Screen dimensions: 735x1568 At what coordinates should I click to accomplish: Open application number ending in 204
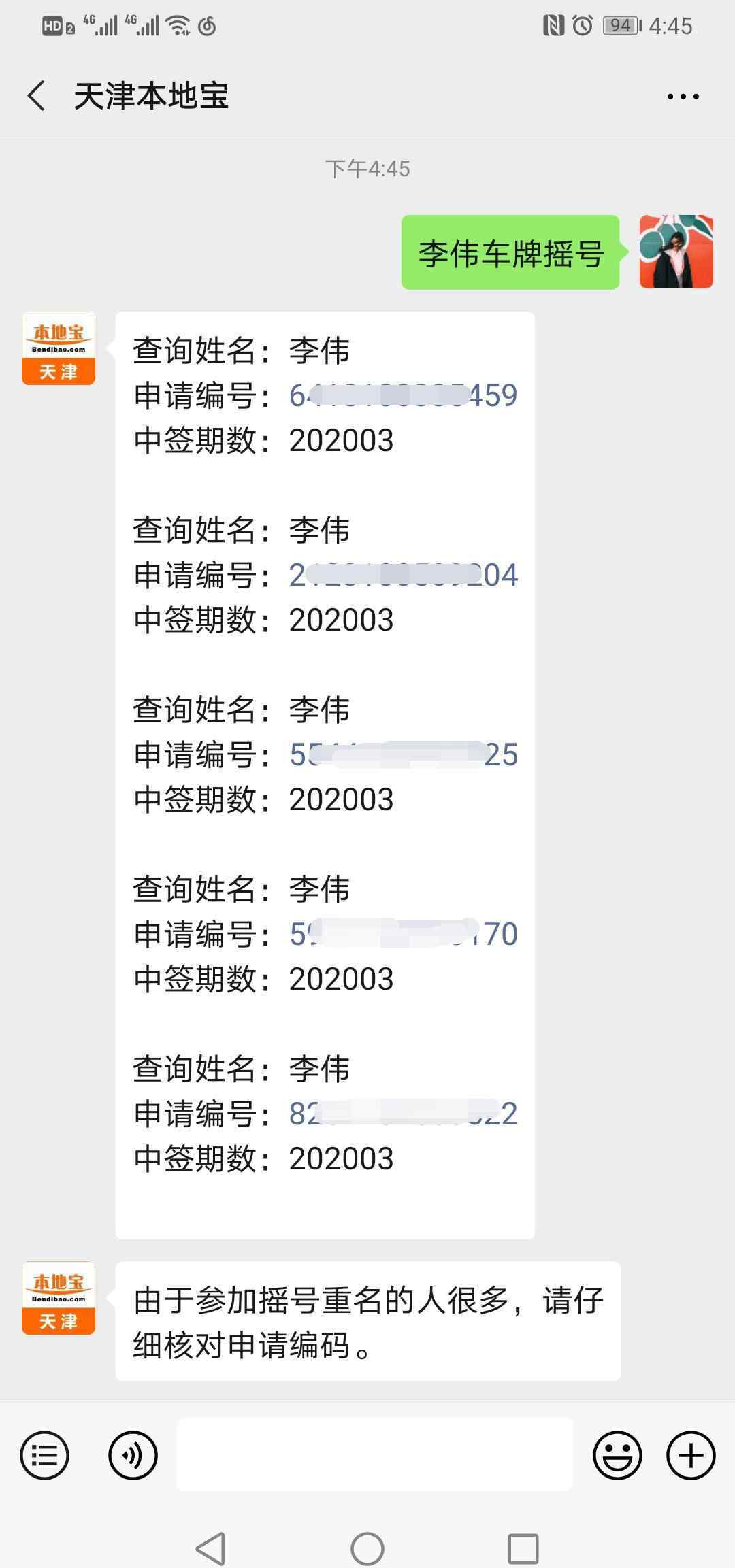[x=403, y=575]
